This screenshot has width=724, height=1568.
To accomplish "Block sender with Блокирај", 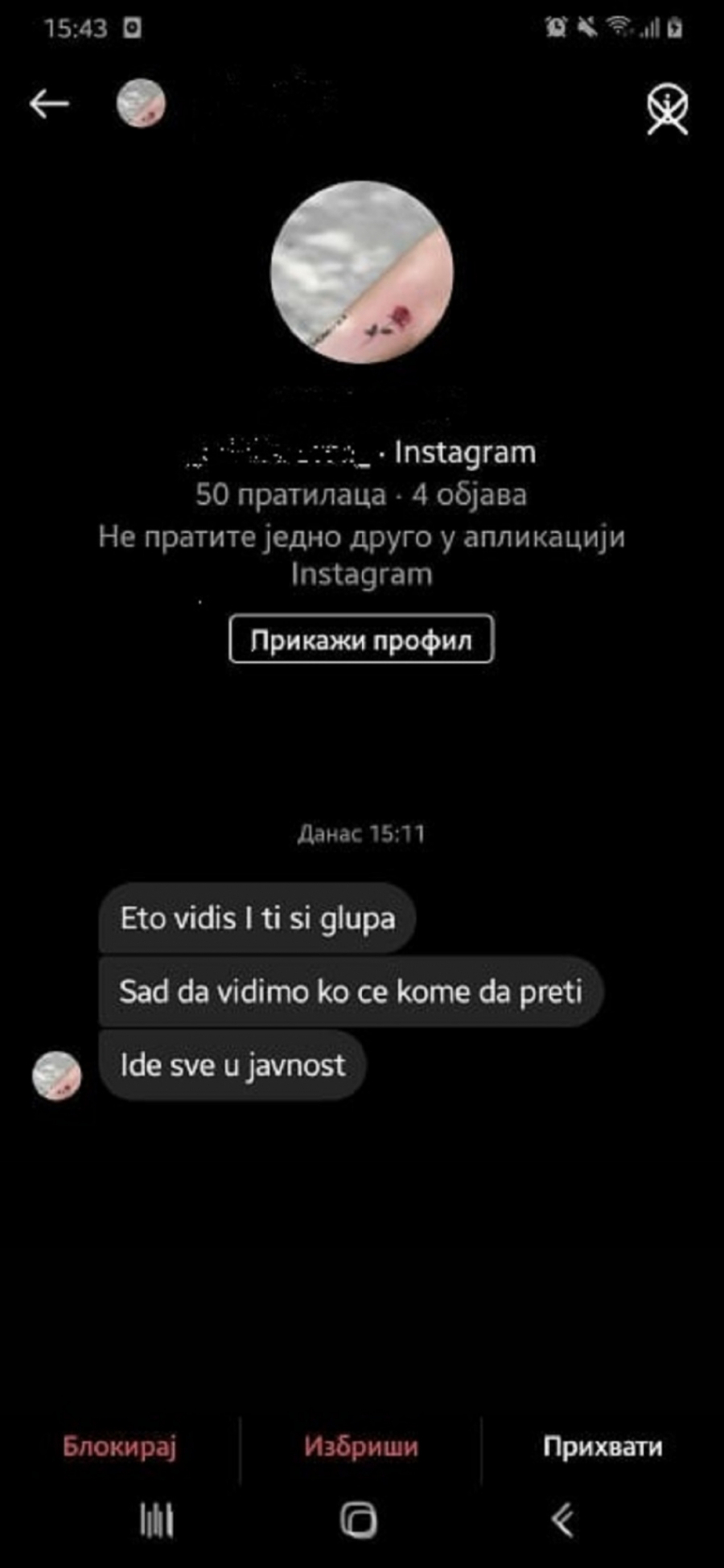I will [x=120, y=1446].
